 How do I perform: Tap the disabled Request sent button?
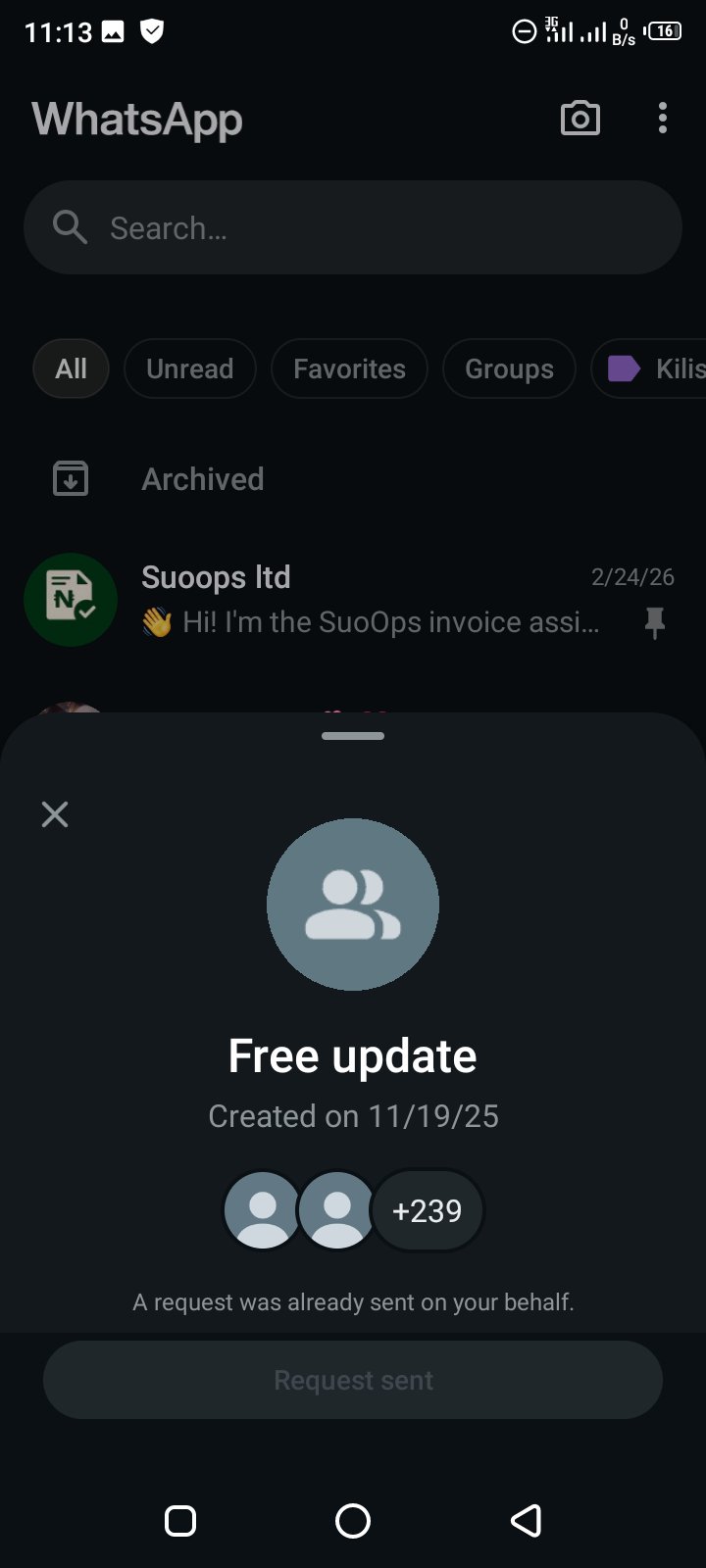[353, 1380]
